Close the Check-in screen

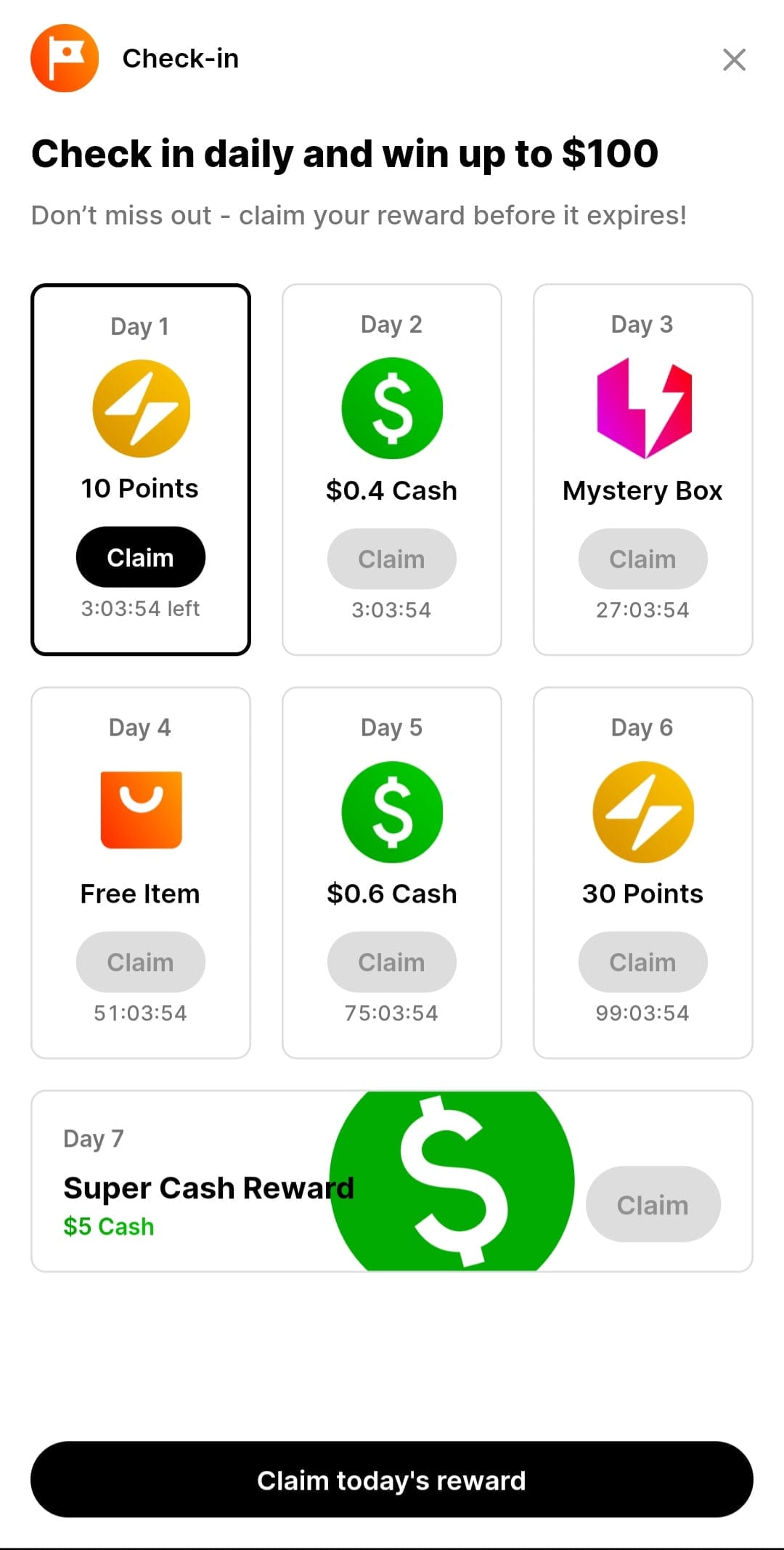[x=734, y=60]
